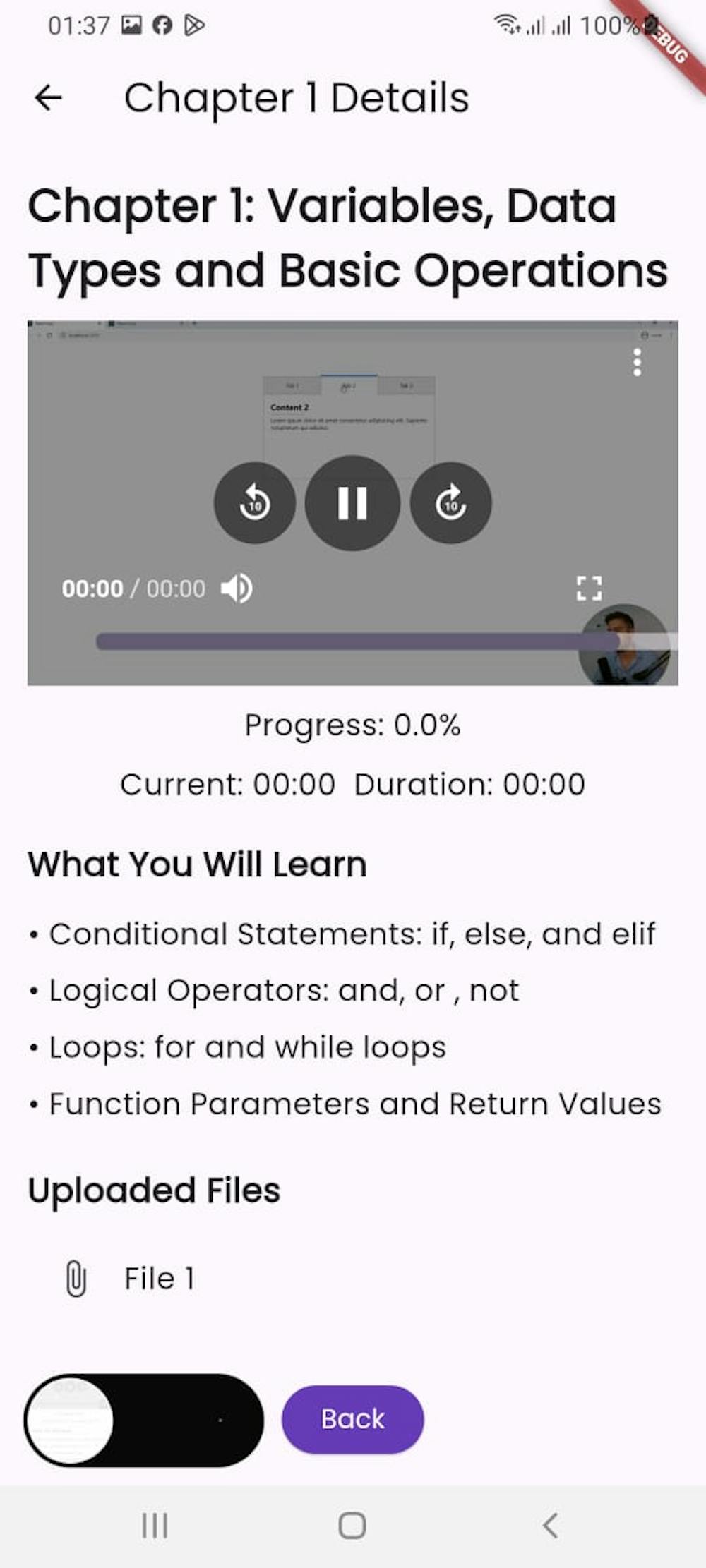Tap the purple Back button
706x1568 pixels.
click(352, 1419)
